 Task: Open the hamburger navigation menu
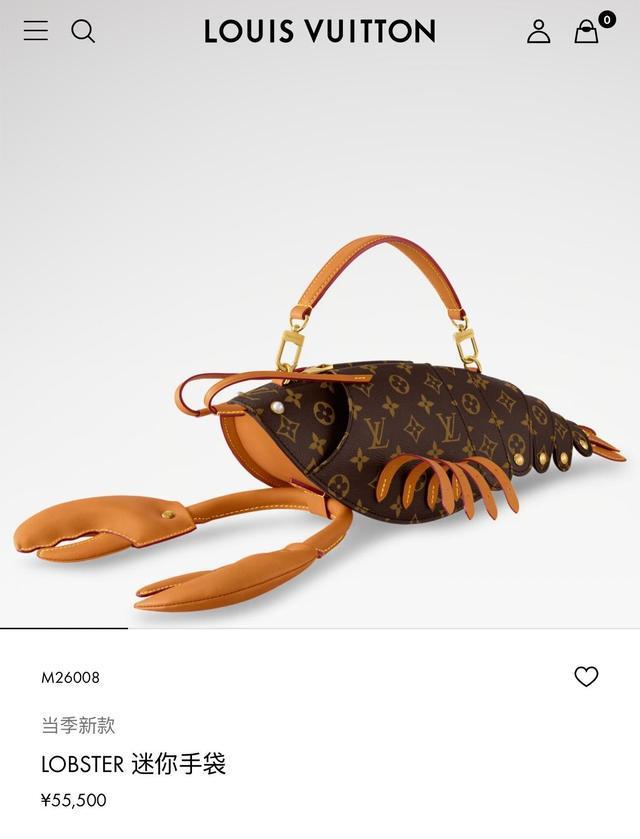click(x=36, y=31)
